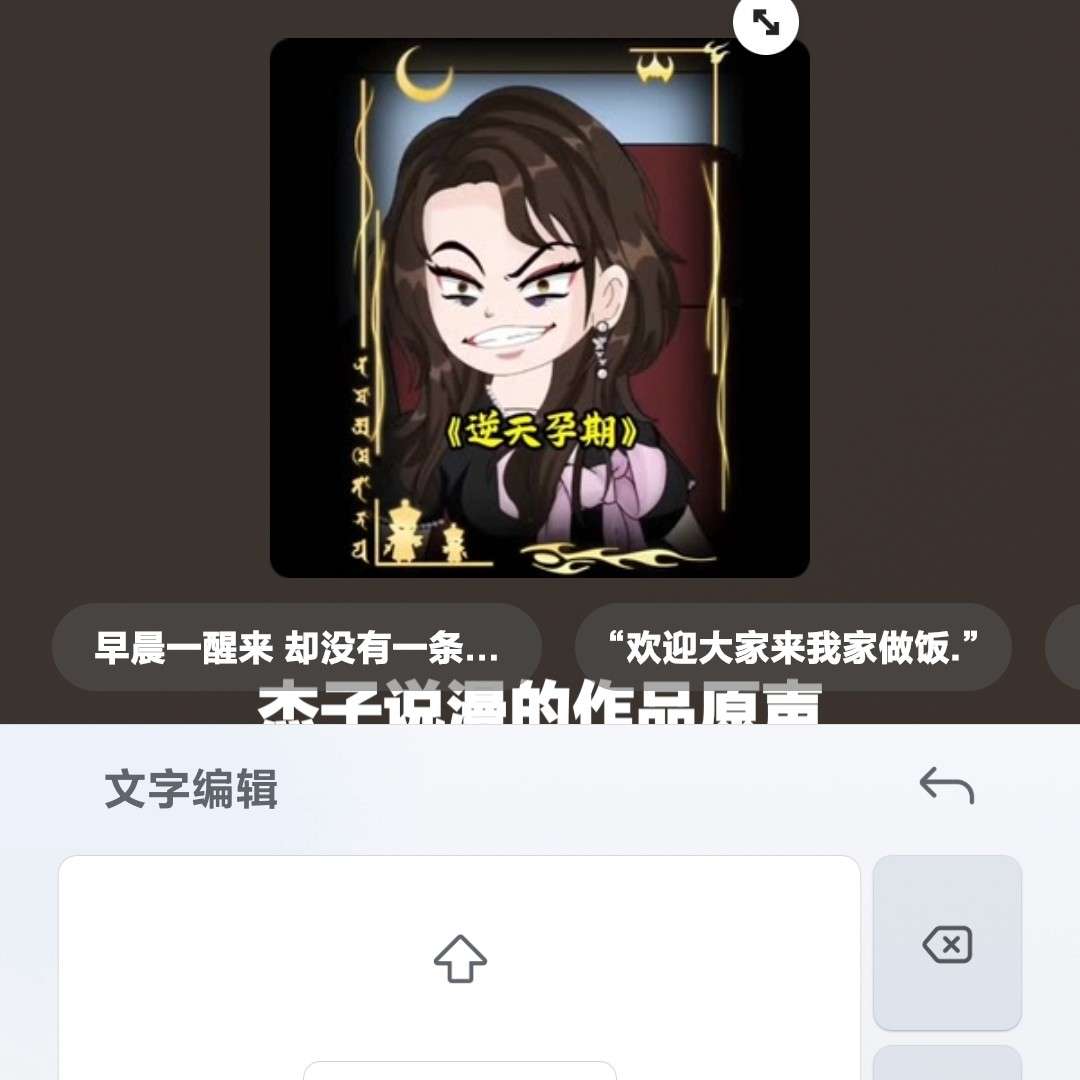
Task: Tap the shift arrow key
Action: pyautogui.click(x=460, y=959)
